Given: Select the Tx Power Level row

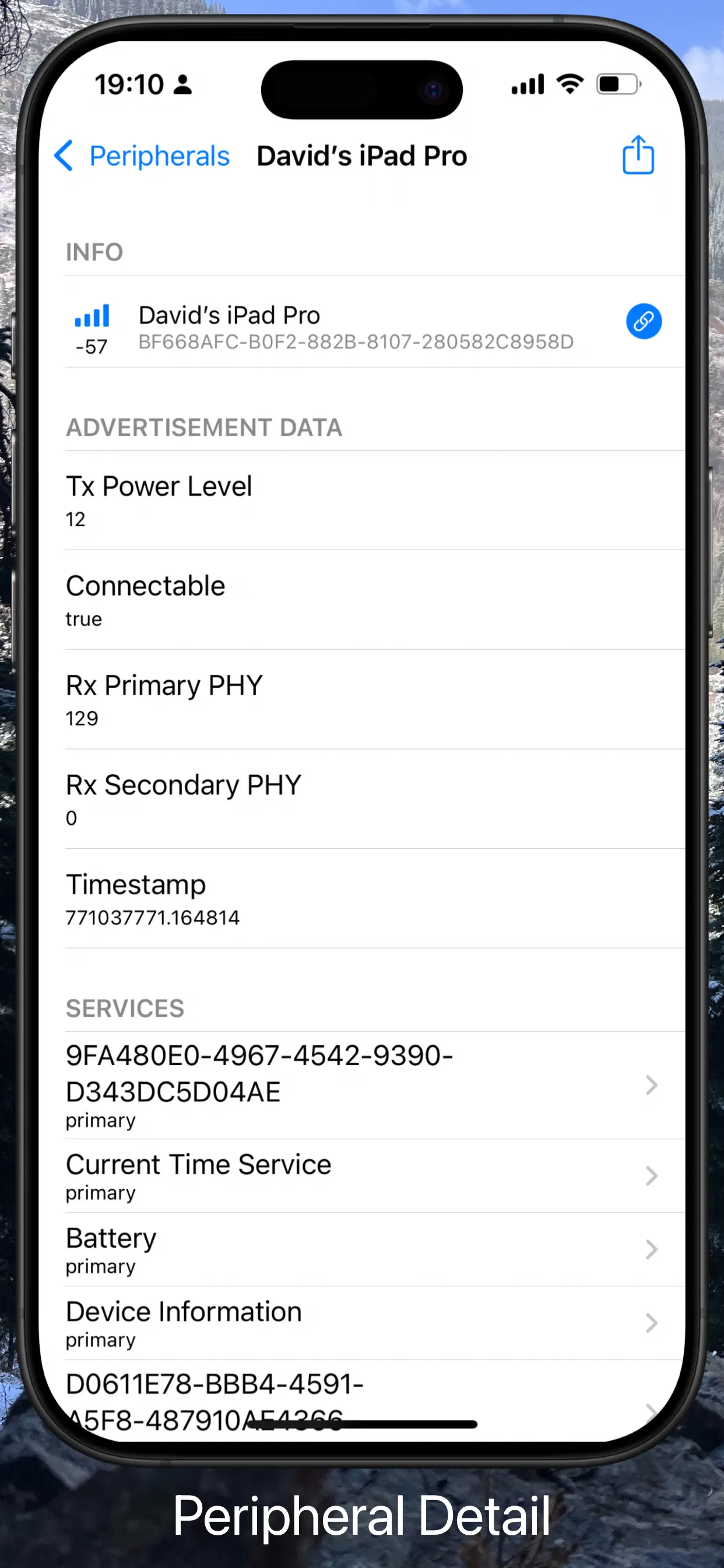Looking at the screenshot, I should pos(361,501).
